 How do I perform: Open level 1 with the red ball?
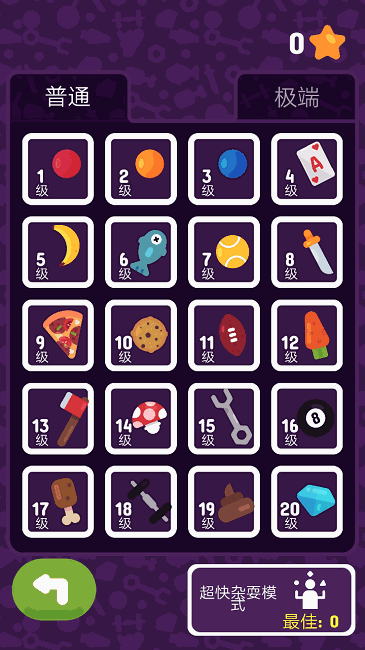click(58, 169)
